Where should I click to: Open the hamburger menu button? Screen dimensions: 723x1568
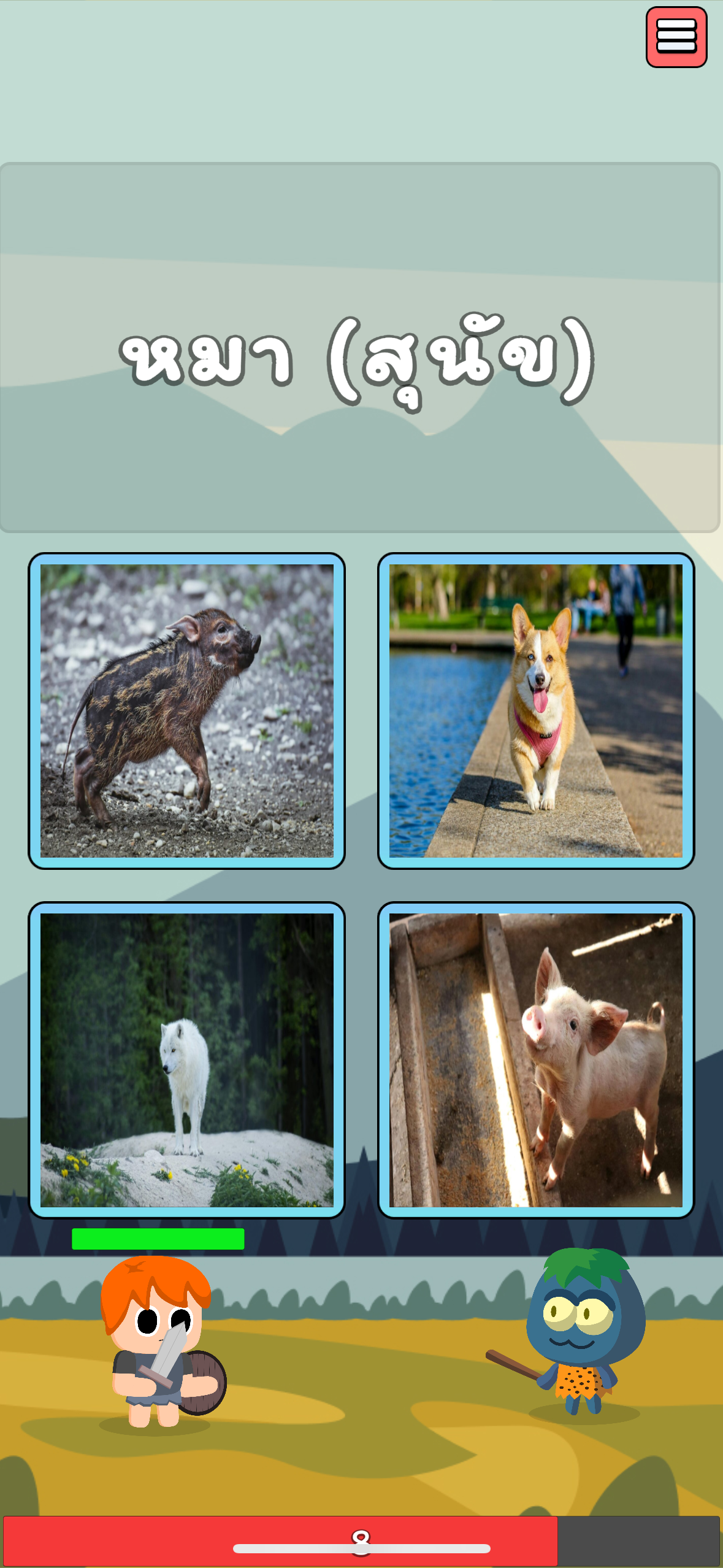(x=676, y=37)
